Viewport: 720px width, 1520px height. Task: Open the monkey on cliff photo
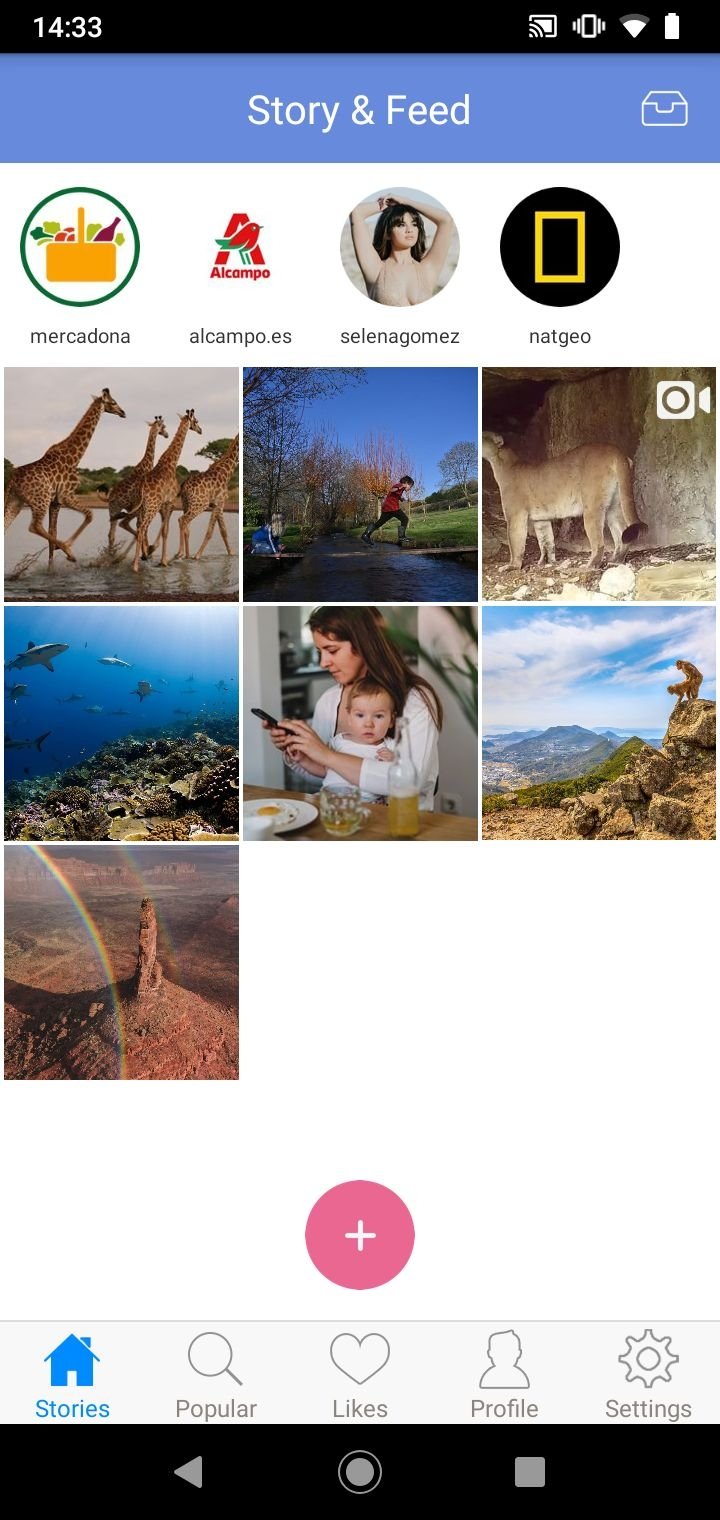pyautogui.click(x=598, y=723)
